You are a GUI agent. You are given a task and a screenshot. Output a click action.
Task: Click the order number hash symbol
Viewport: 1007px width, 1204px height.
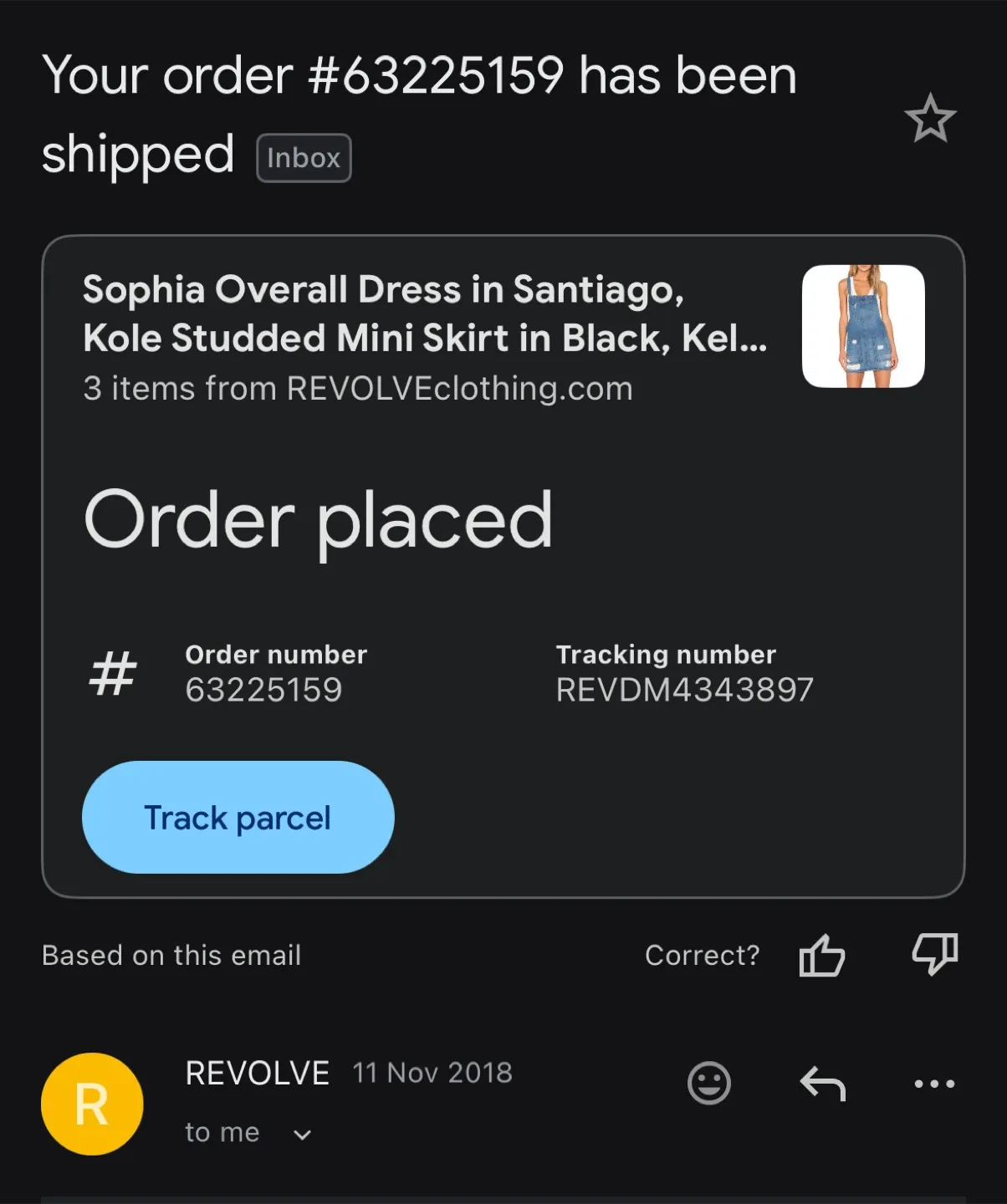(113, 672)
